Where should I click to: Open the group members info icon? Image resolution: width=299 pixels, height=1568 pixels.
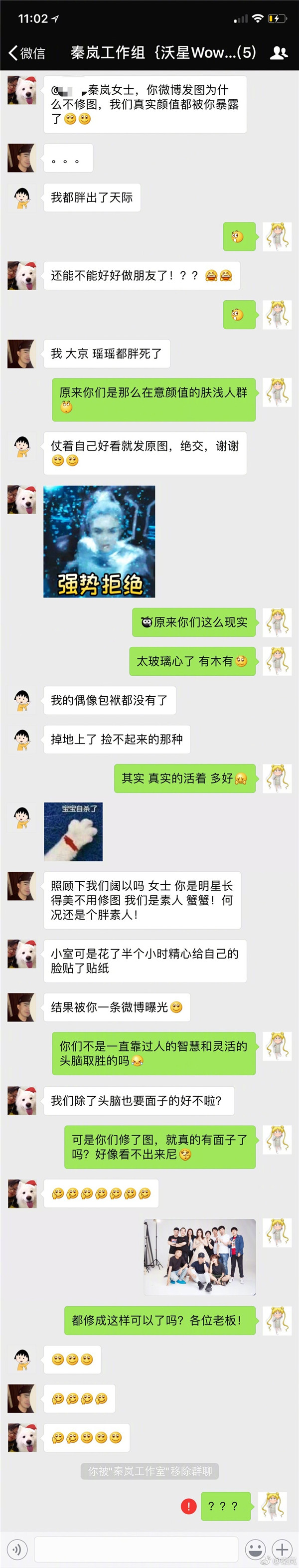279,53
